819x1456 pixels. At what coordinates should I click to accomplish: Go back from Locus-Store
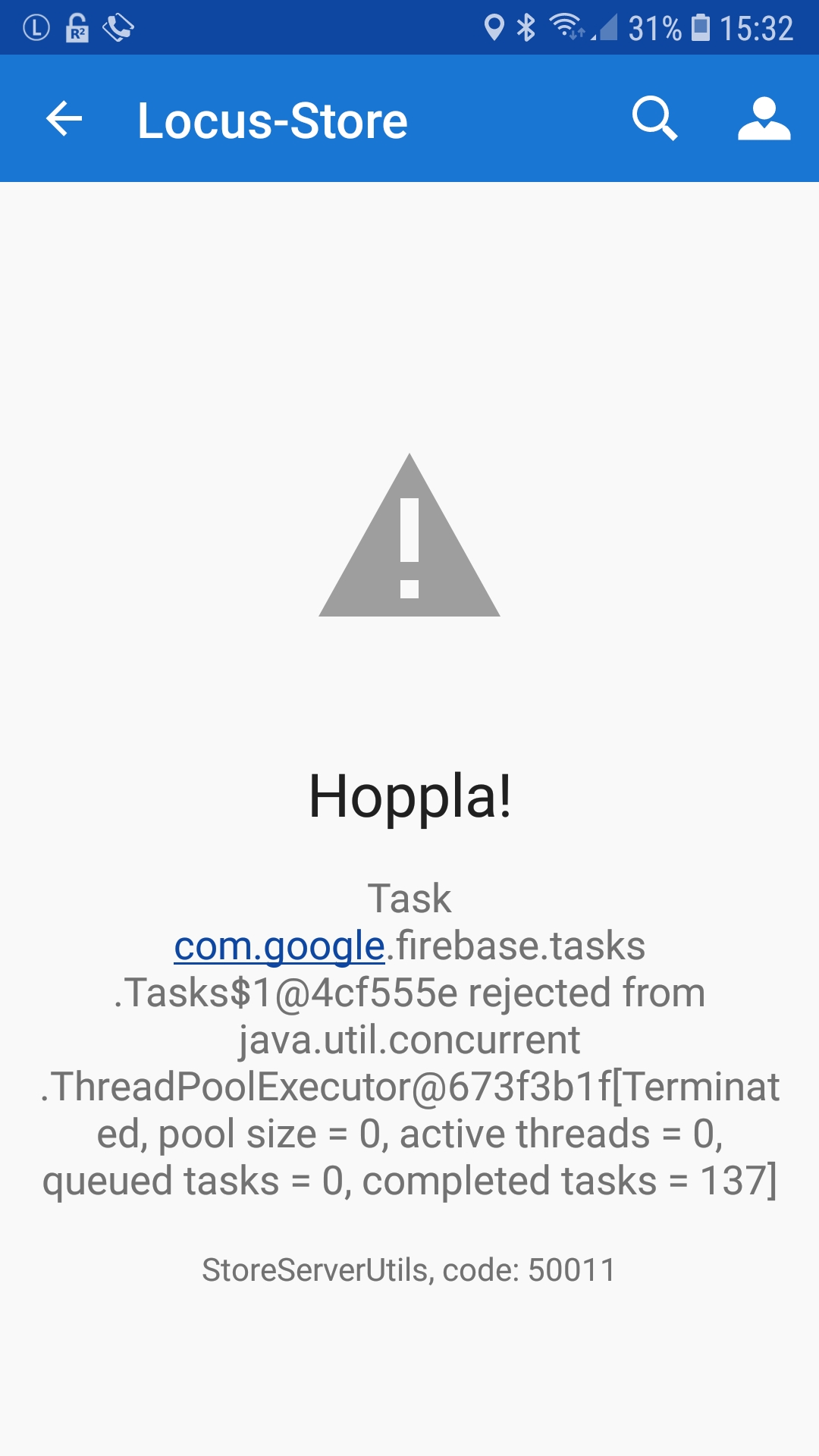(64, 119)
